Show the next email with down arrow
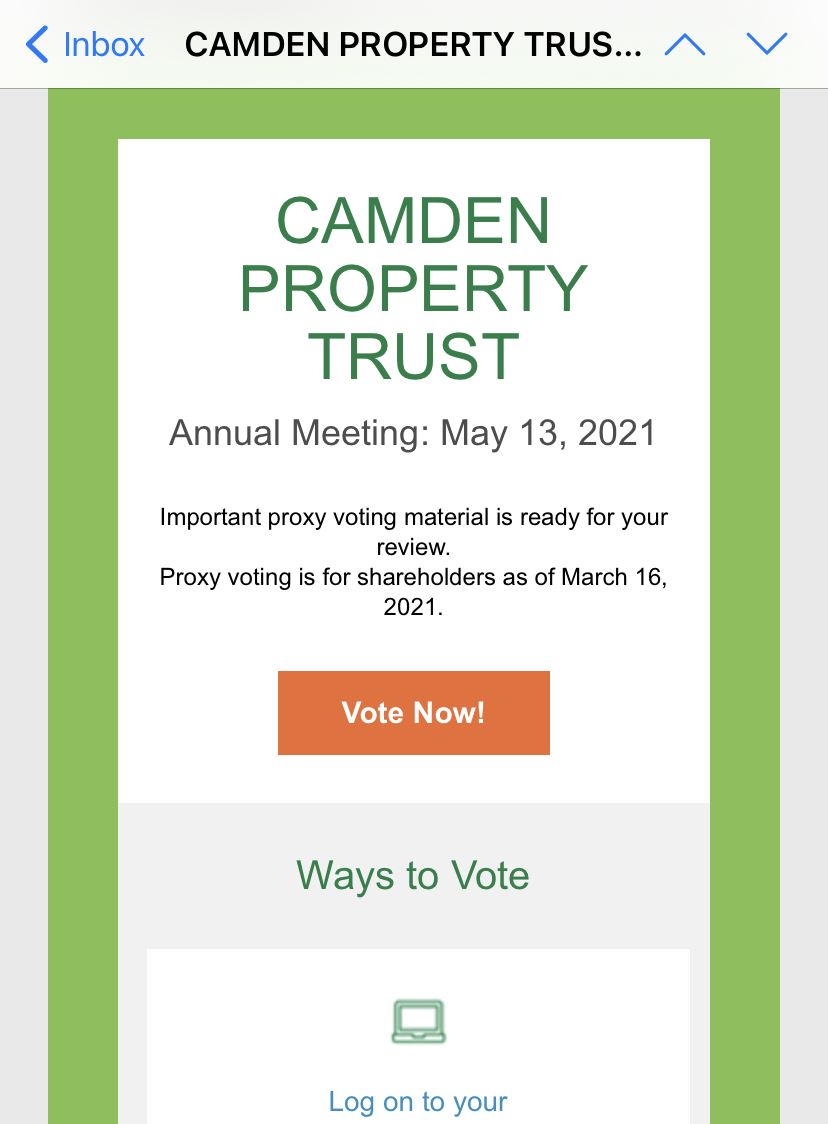This screenshot has width=828, height=1124. pos(767,45)
